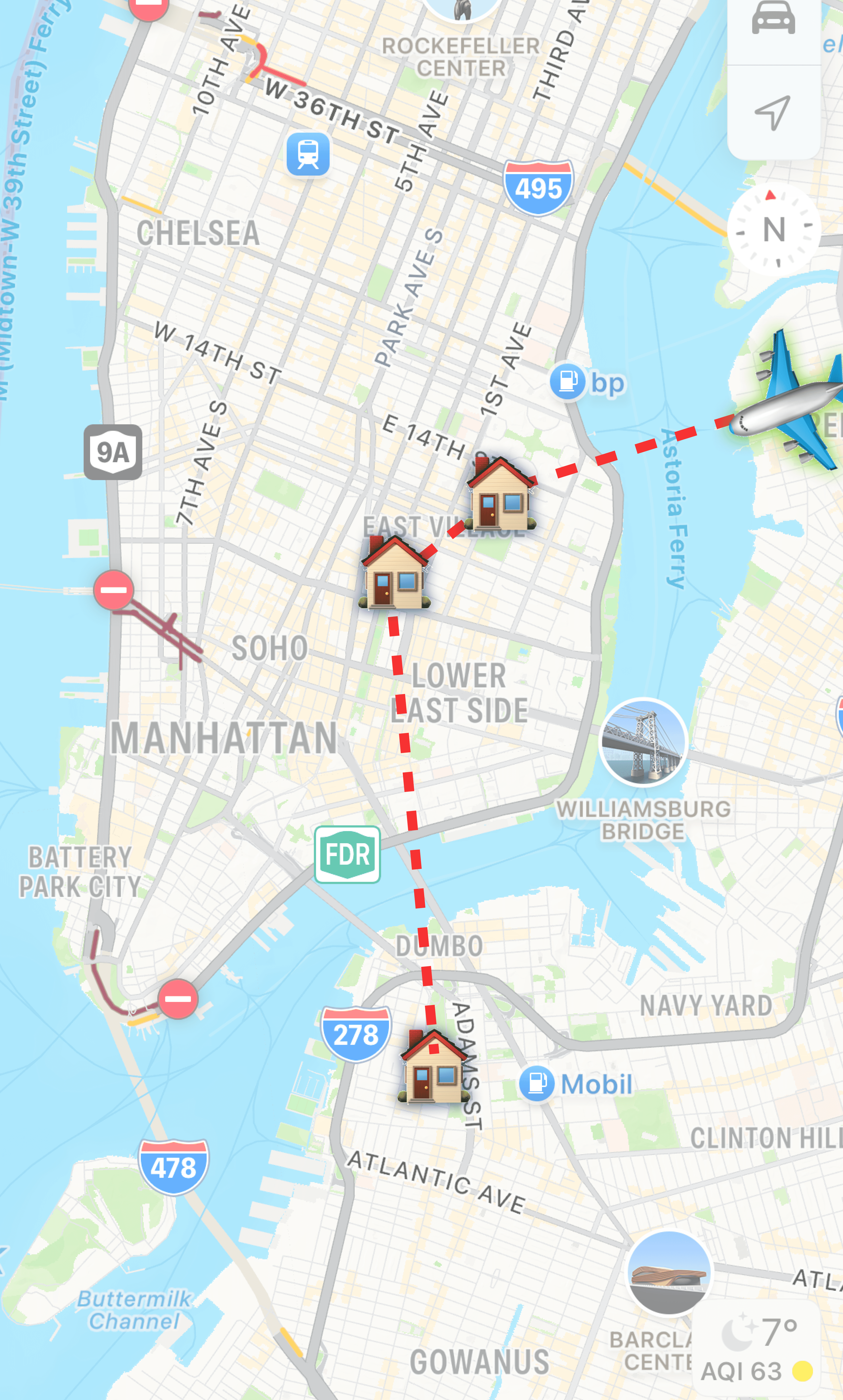
Task: Tap the road closure marker near SoHo
Action: click(114, 590)
